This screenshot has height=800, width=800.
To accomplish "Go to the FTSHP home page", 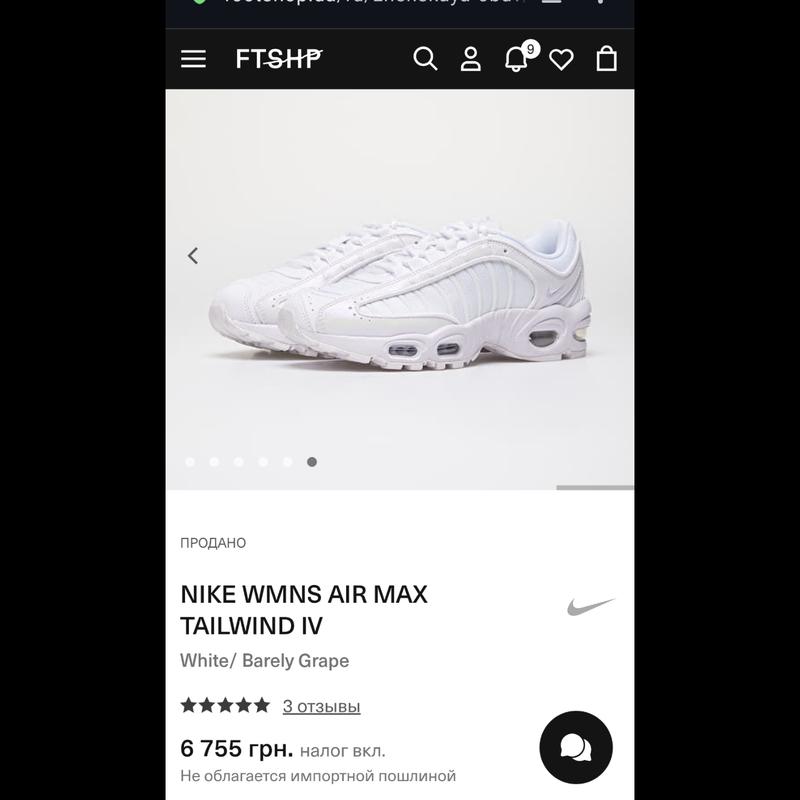I will [x=279, y=59].
